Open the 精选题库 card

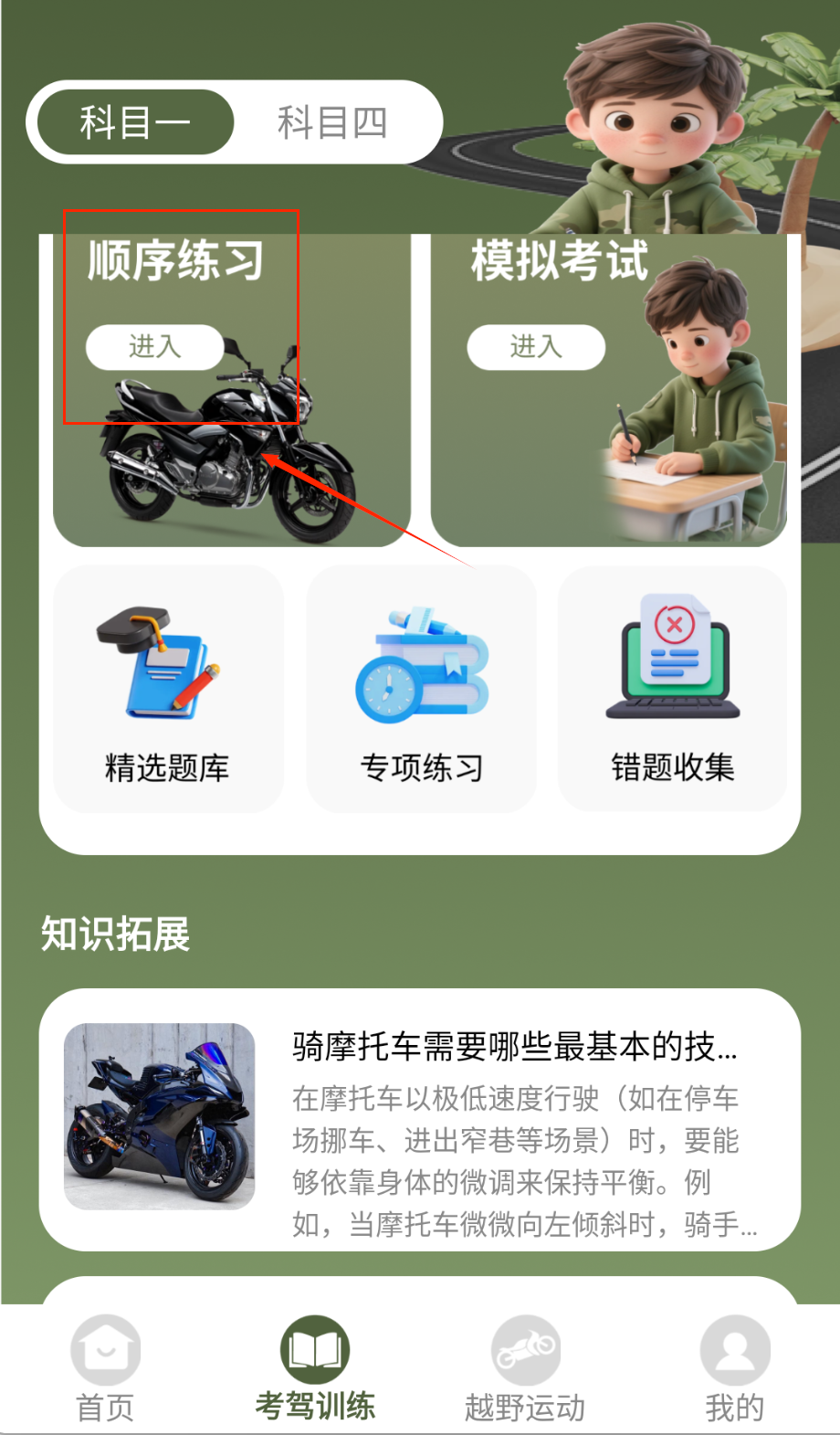[x=168, y=690]
